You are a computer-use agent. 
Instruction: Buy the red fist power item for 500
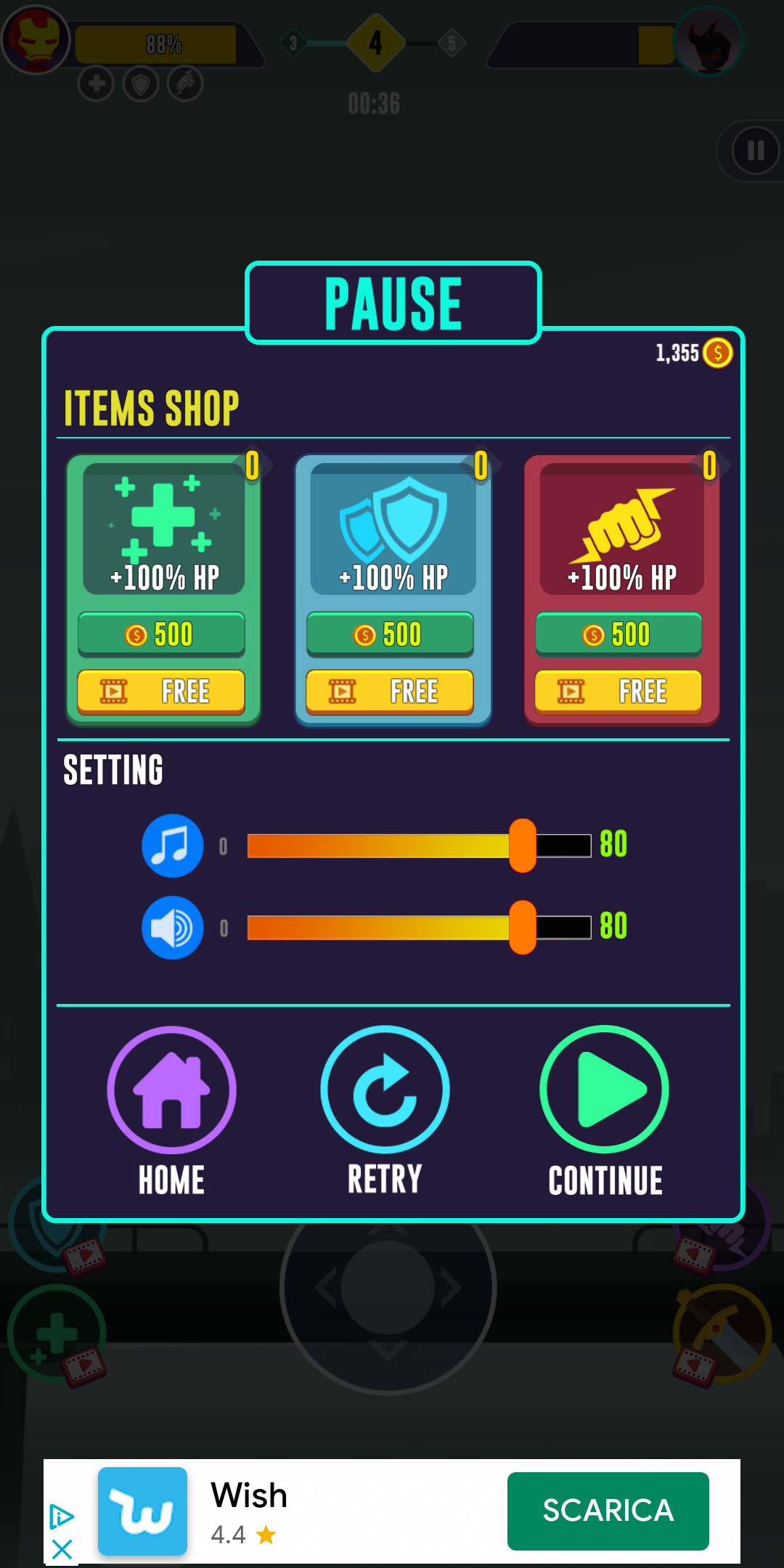coord(618,634)
